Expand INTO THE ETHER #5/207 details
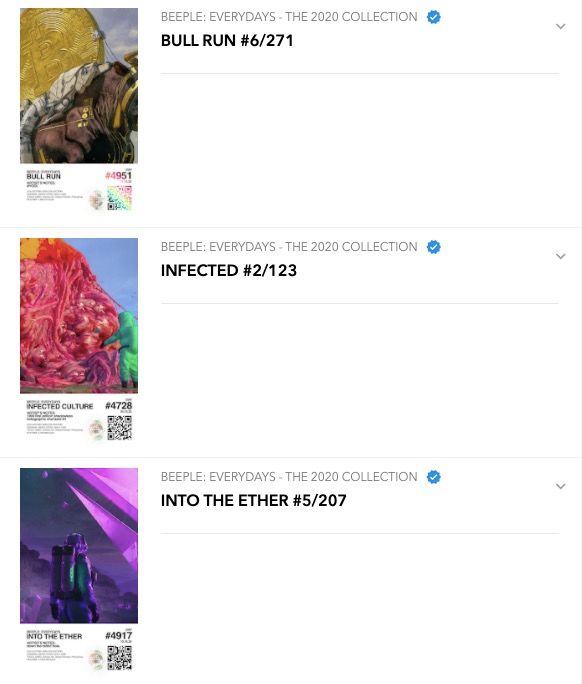582x684 pixels. [x=560, y=486]
